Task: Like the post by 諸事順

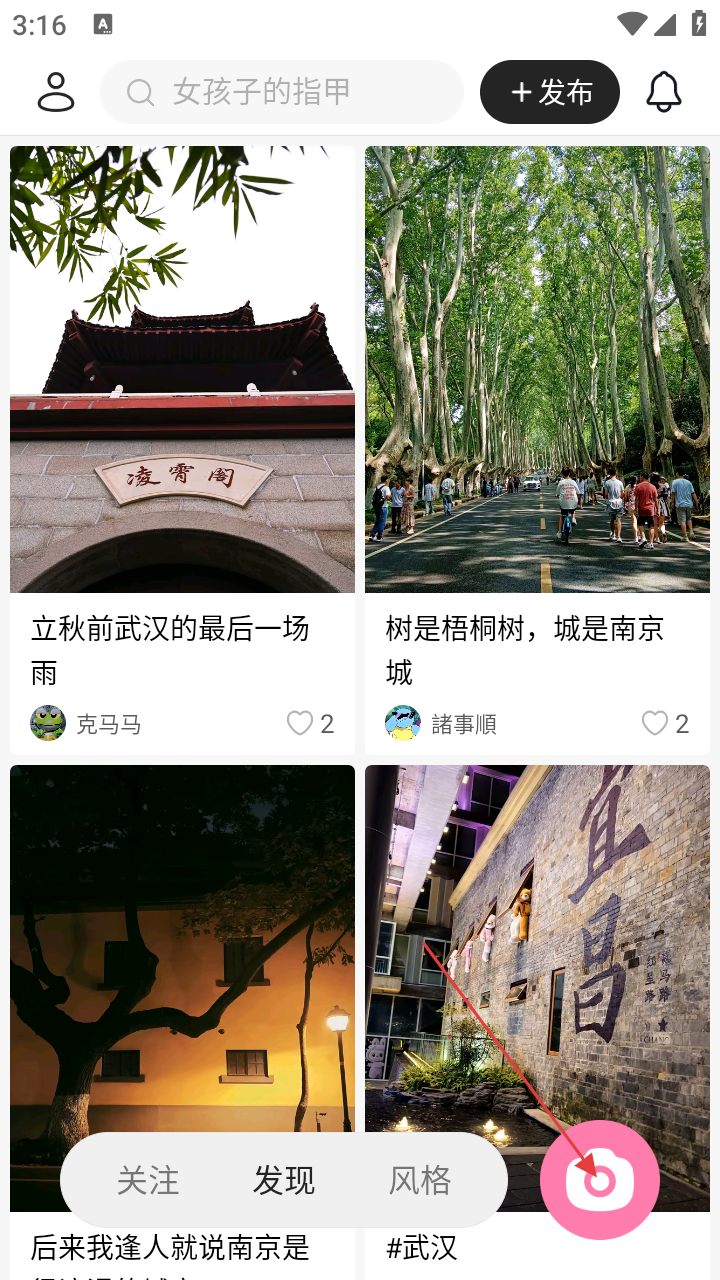Action: click(655, 723)
